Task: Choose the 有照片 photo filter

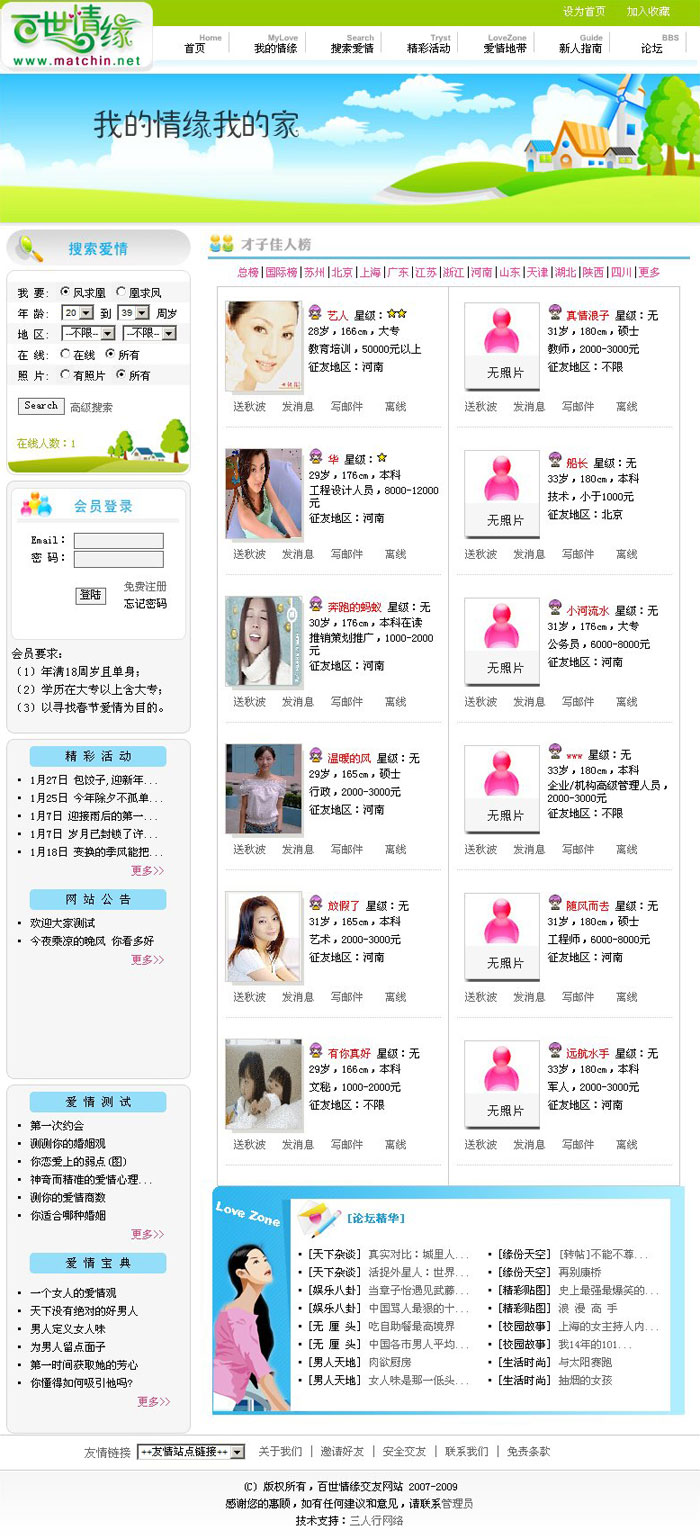Action: click(66, 375)
